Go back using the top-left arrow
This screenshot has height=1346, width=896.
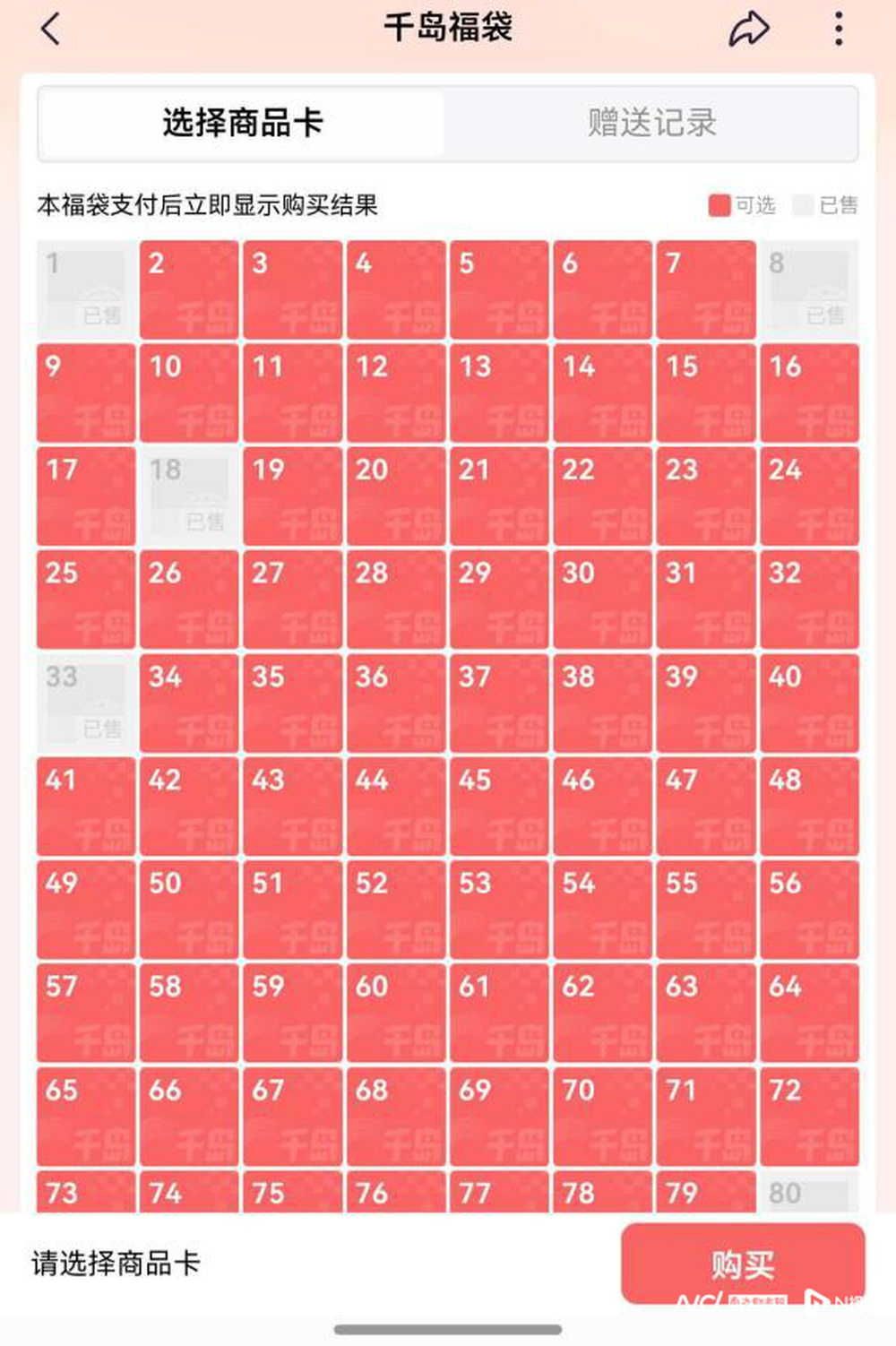point(51,30)
